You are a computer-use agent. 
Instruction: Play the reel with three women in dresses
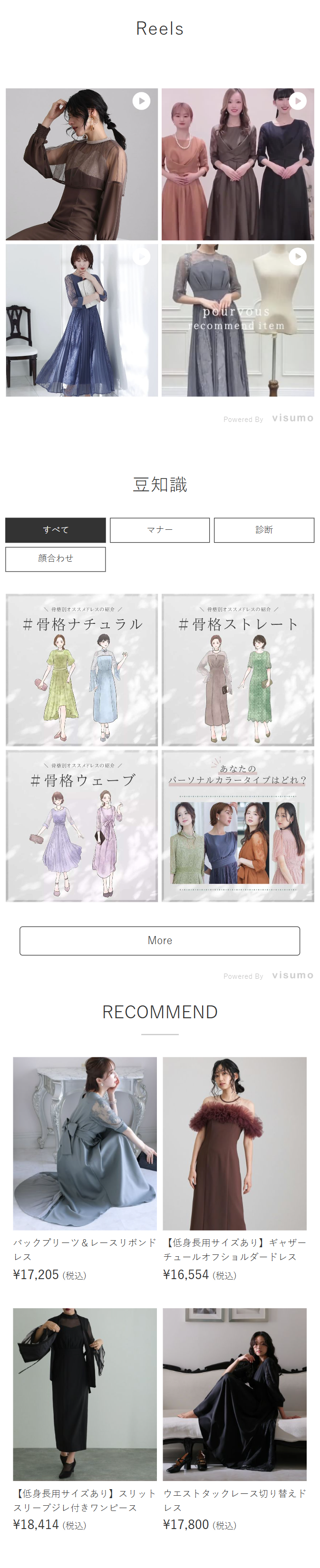(x=238, y=164)
